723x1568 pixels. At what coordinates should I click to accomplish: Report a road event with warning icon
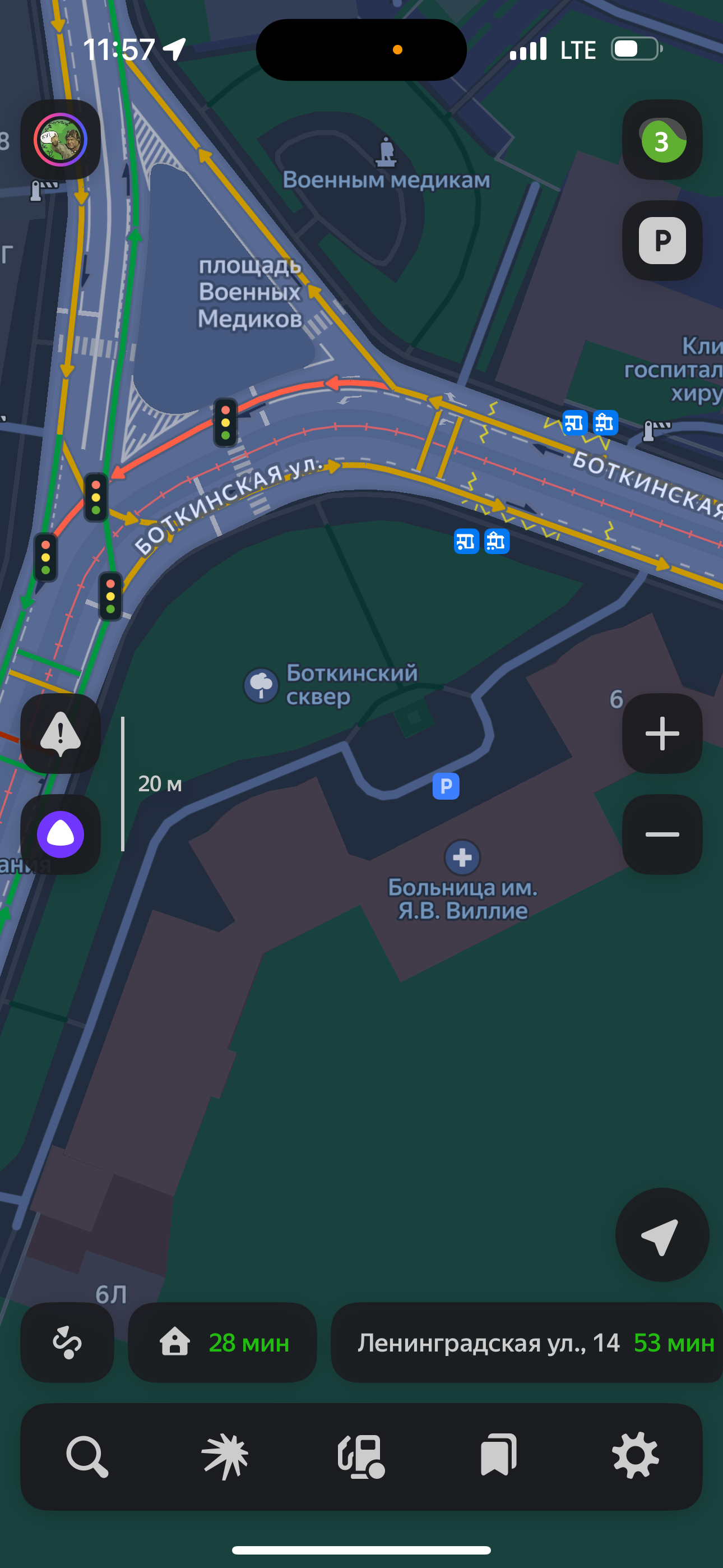tap(61, 734)
